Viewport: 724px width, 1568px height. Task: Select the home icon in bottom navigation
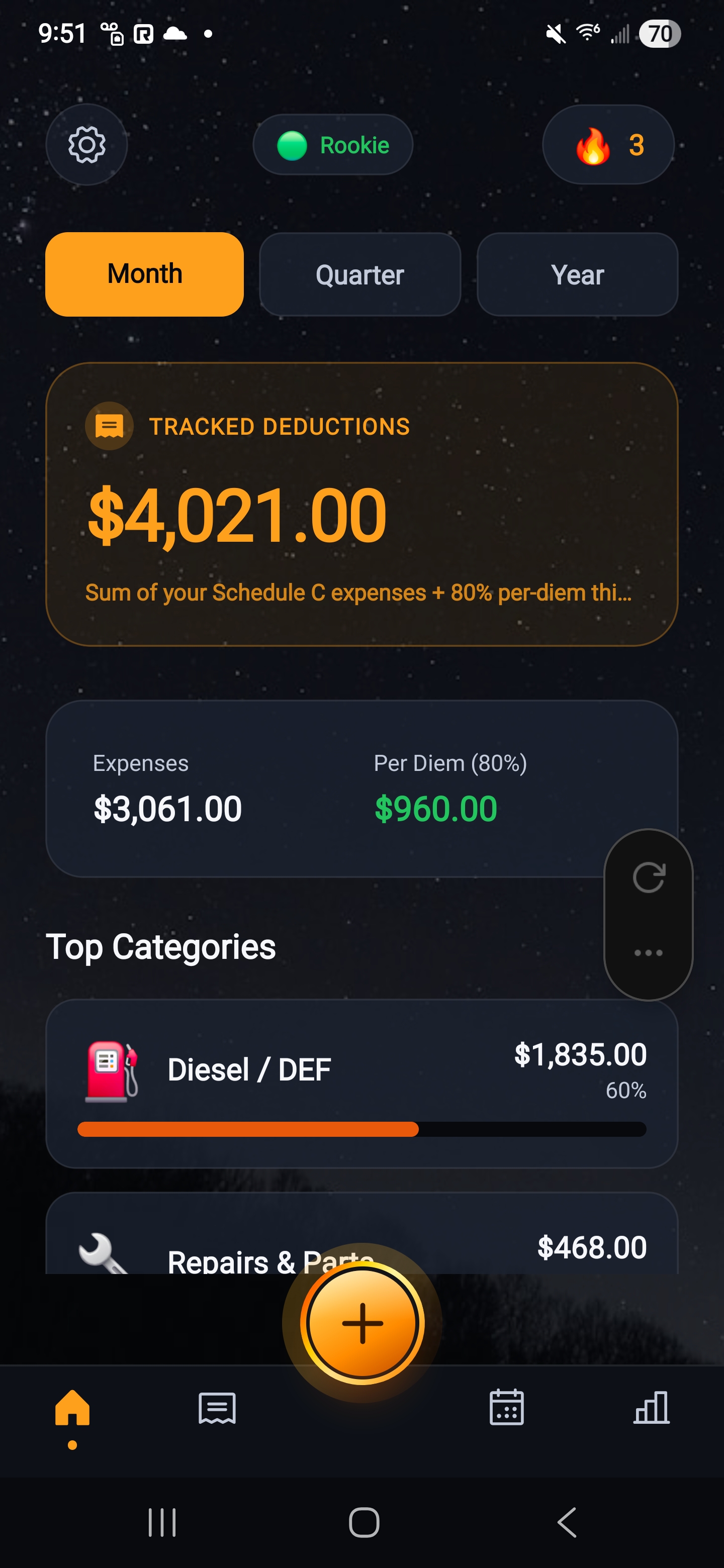coord(71,1410)
